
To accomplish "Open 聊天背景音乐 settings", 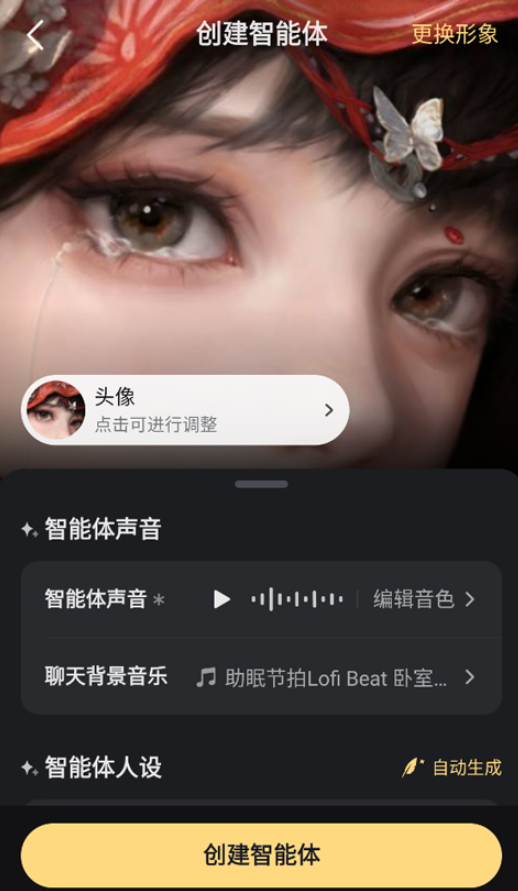I will pyautogui.click(x=261, y=677).
